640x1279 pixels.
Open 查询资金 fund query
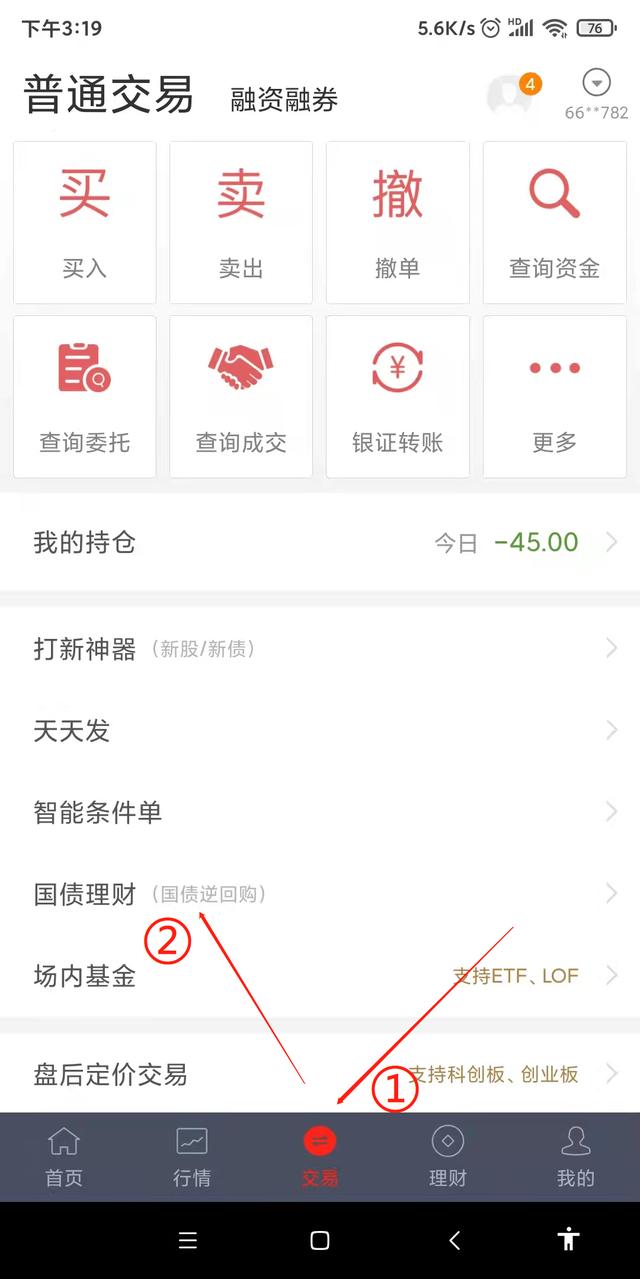(554, 222)
